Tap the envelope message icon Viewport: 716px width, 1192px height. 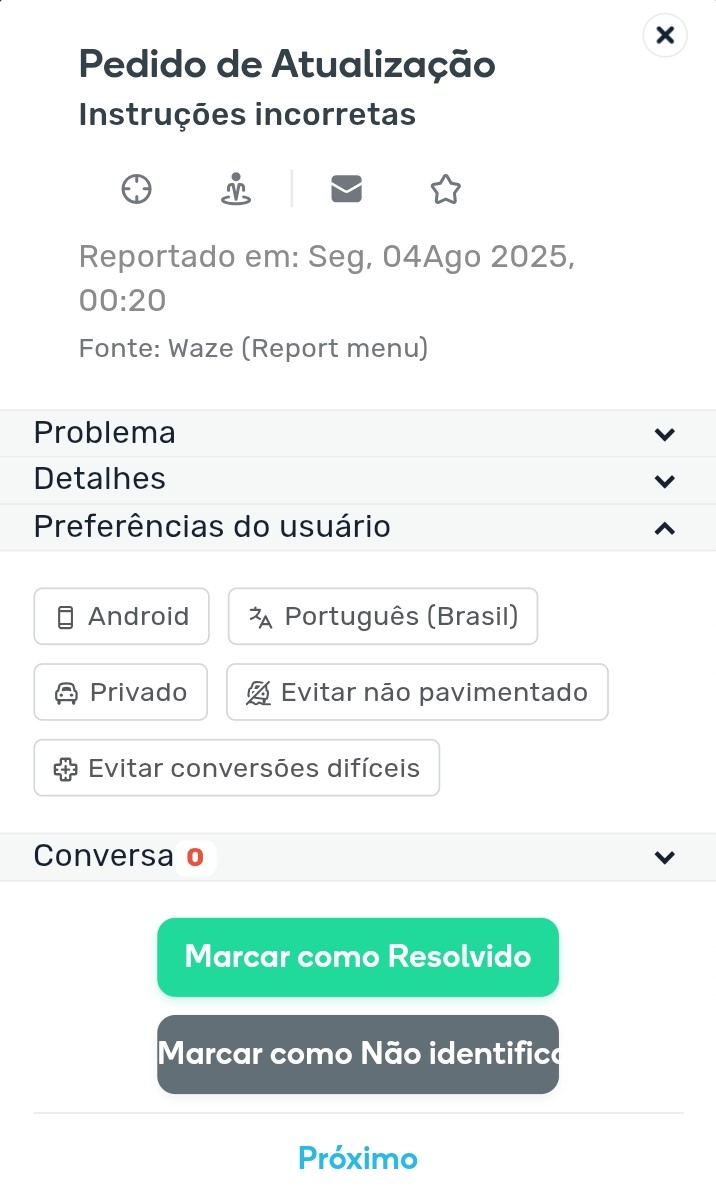(x=346, y=189)
